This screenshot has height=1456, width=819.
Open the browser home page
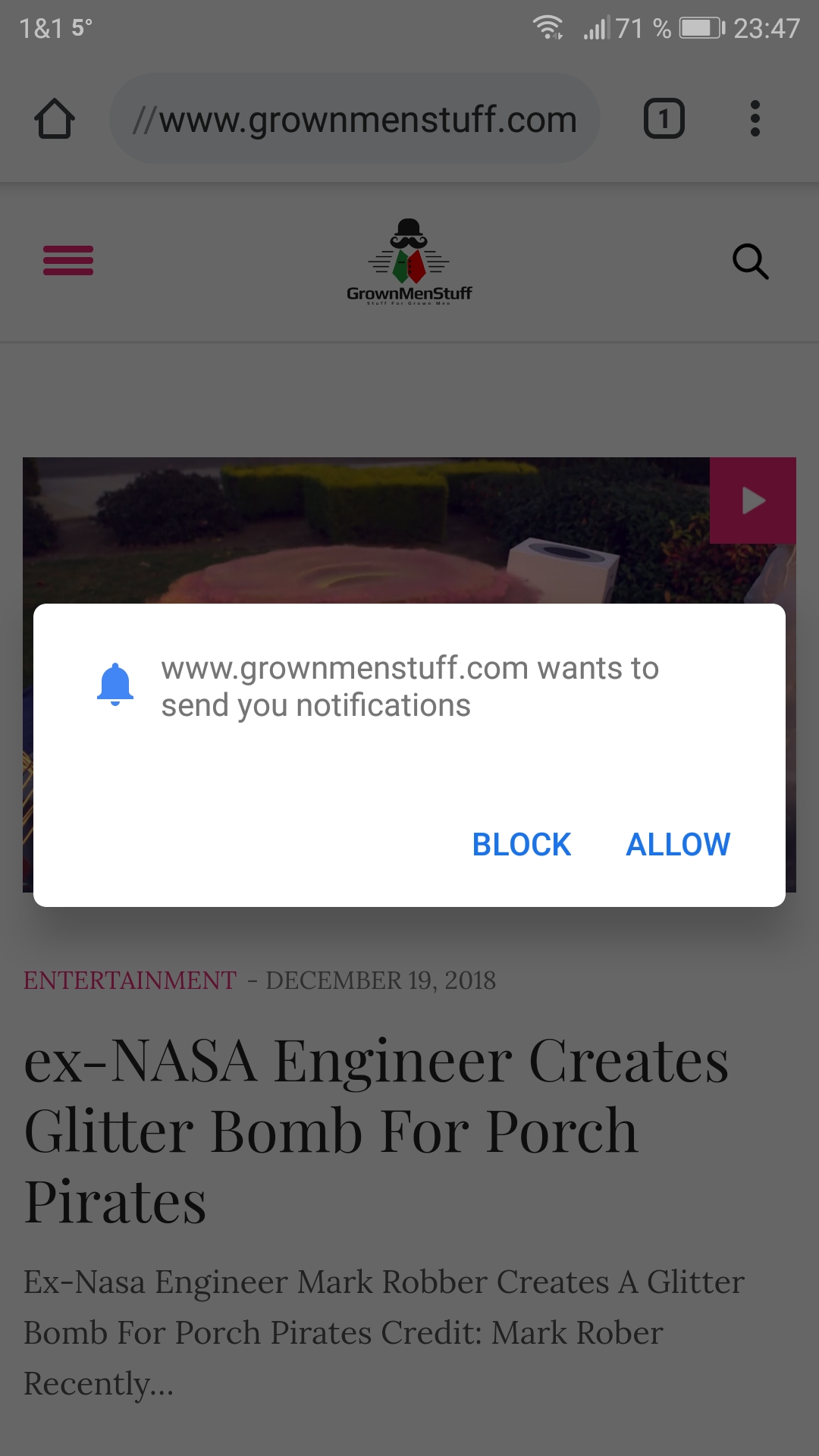(x=55, y=119)
